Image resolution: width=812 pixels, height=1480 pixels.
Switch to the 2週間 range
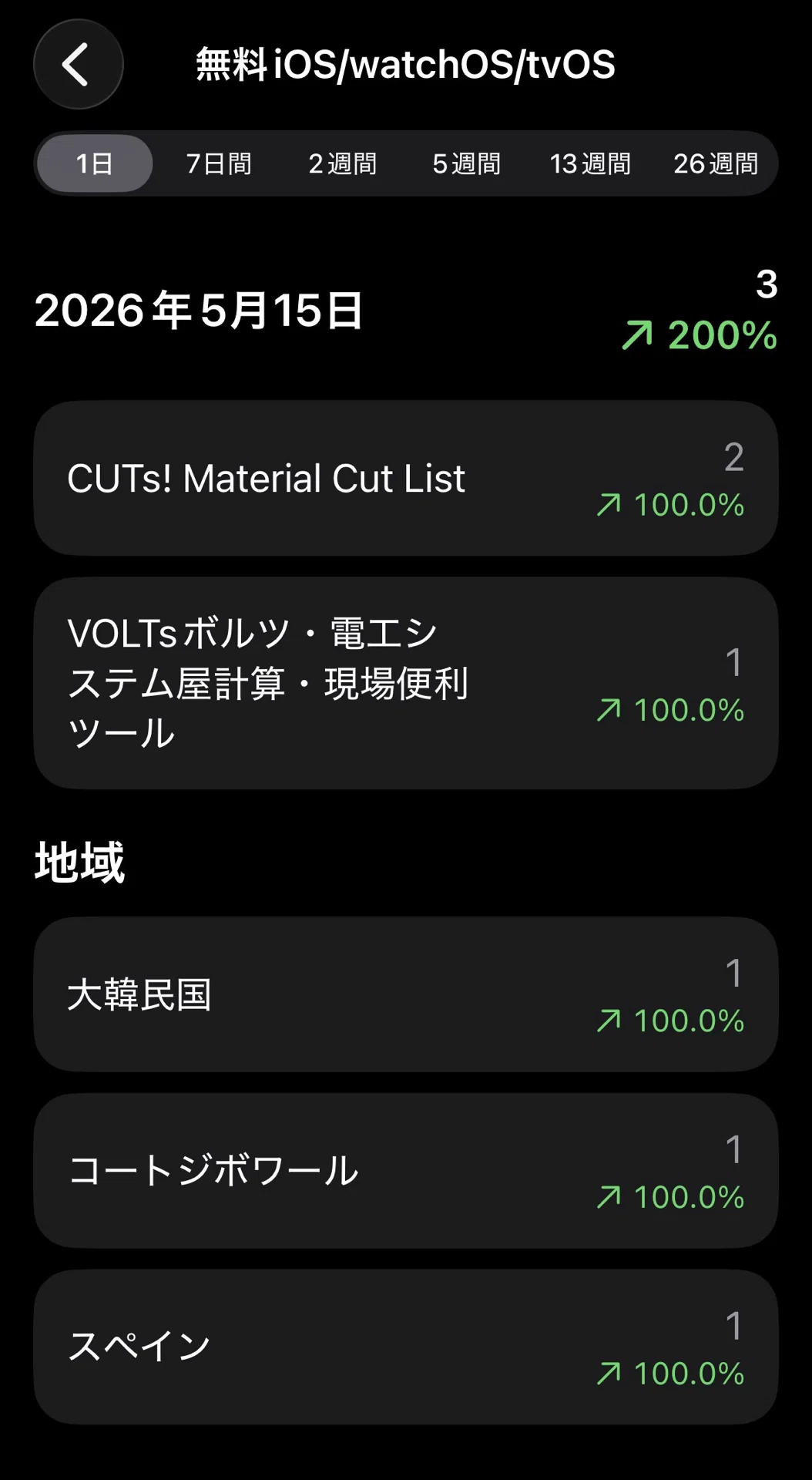tap(343, 163)
